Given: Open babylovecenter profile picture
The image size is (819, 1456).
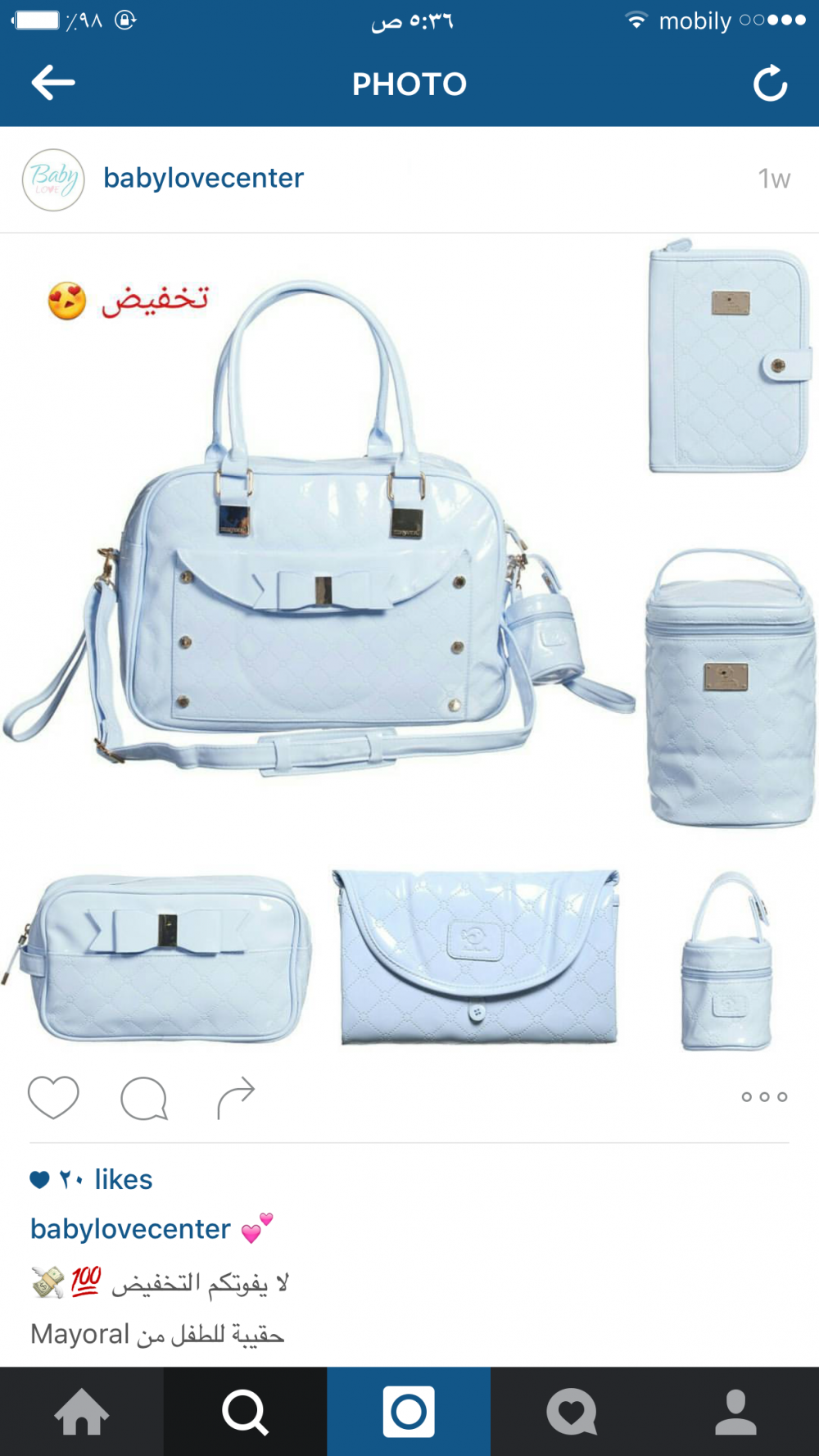Looking at the screenshot, I should [x=53, y=179].
